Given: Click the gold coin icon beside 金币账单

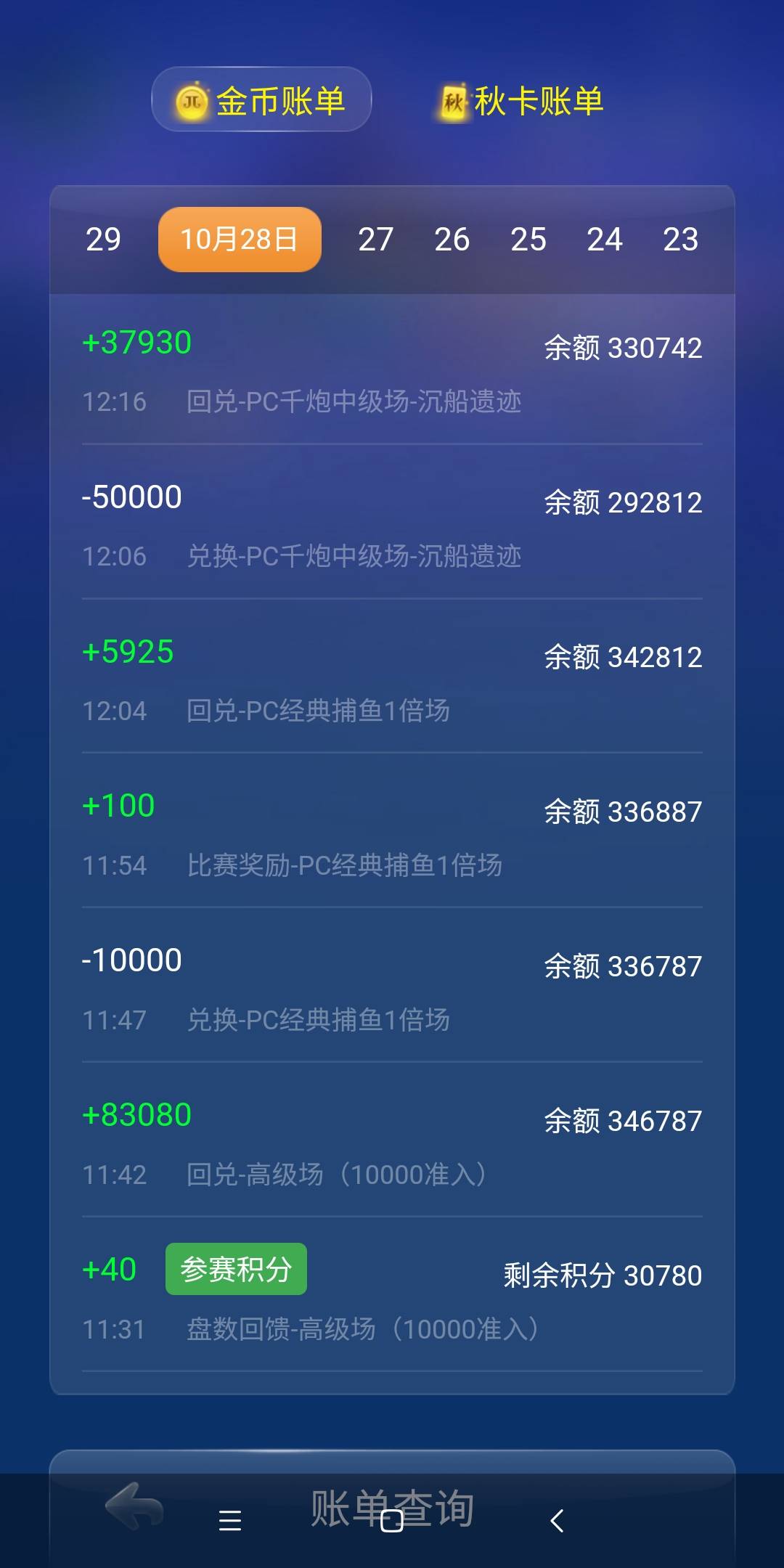Looking at the screenshot, I should tap(192, 102).
